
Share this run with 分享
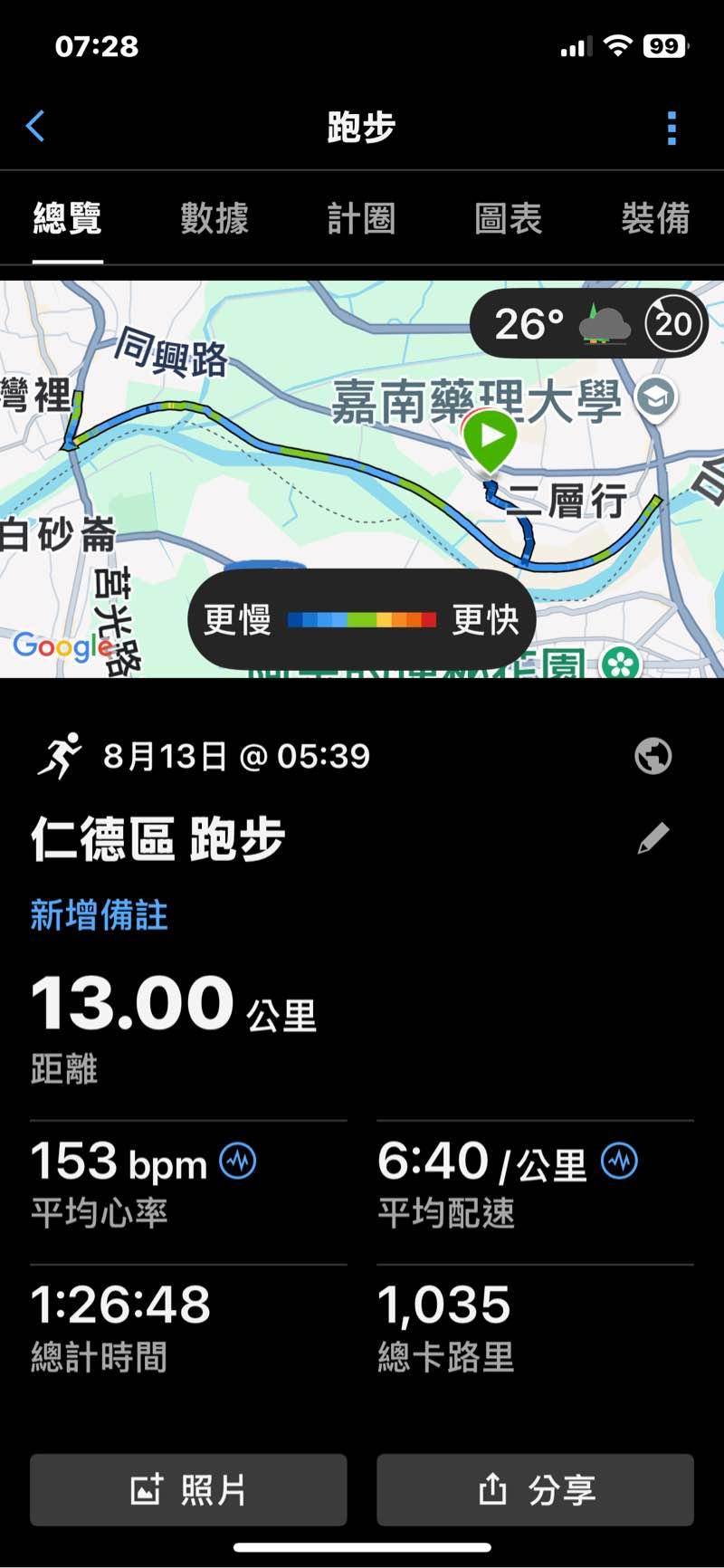pos(535,1490)
